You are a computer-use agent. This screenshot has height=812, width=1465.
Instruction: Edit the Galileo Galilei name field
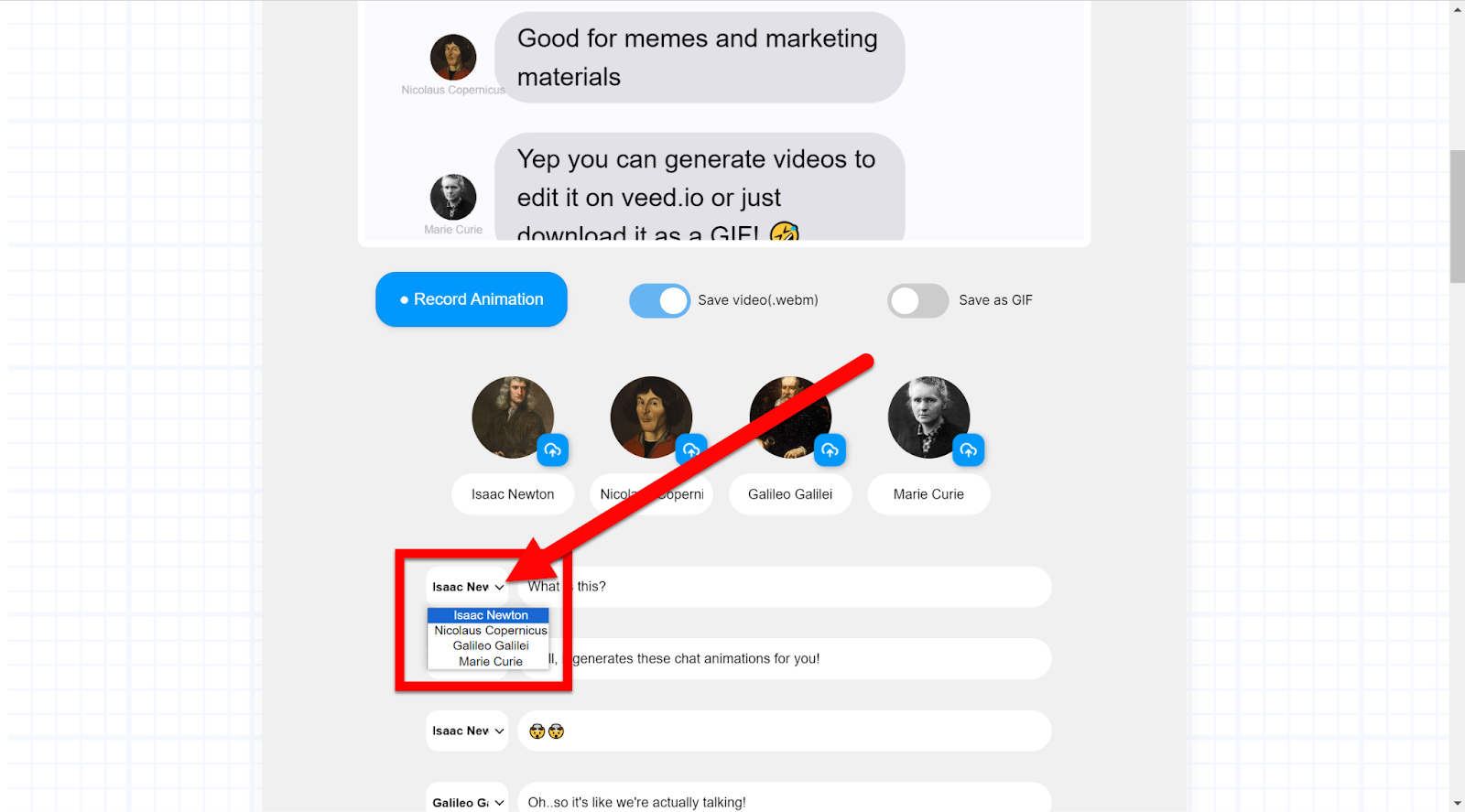tap(790, 494)
